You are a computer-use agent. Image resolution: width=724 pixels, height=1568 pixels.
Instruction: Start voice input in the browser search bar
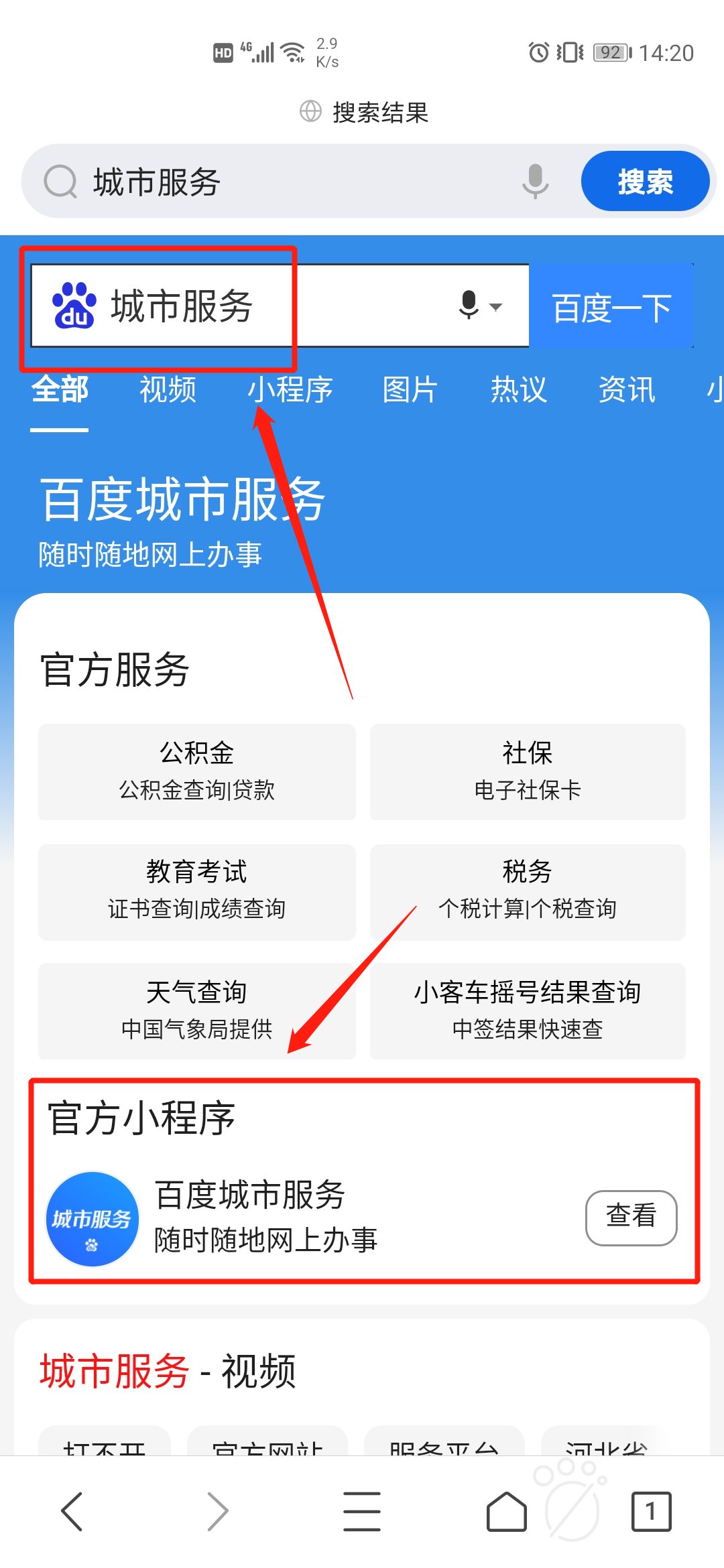point(535,181)
